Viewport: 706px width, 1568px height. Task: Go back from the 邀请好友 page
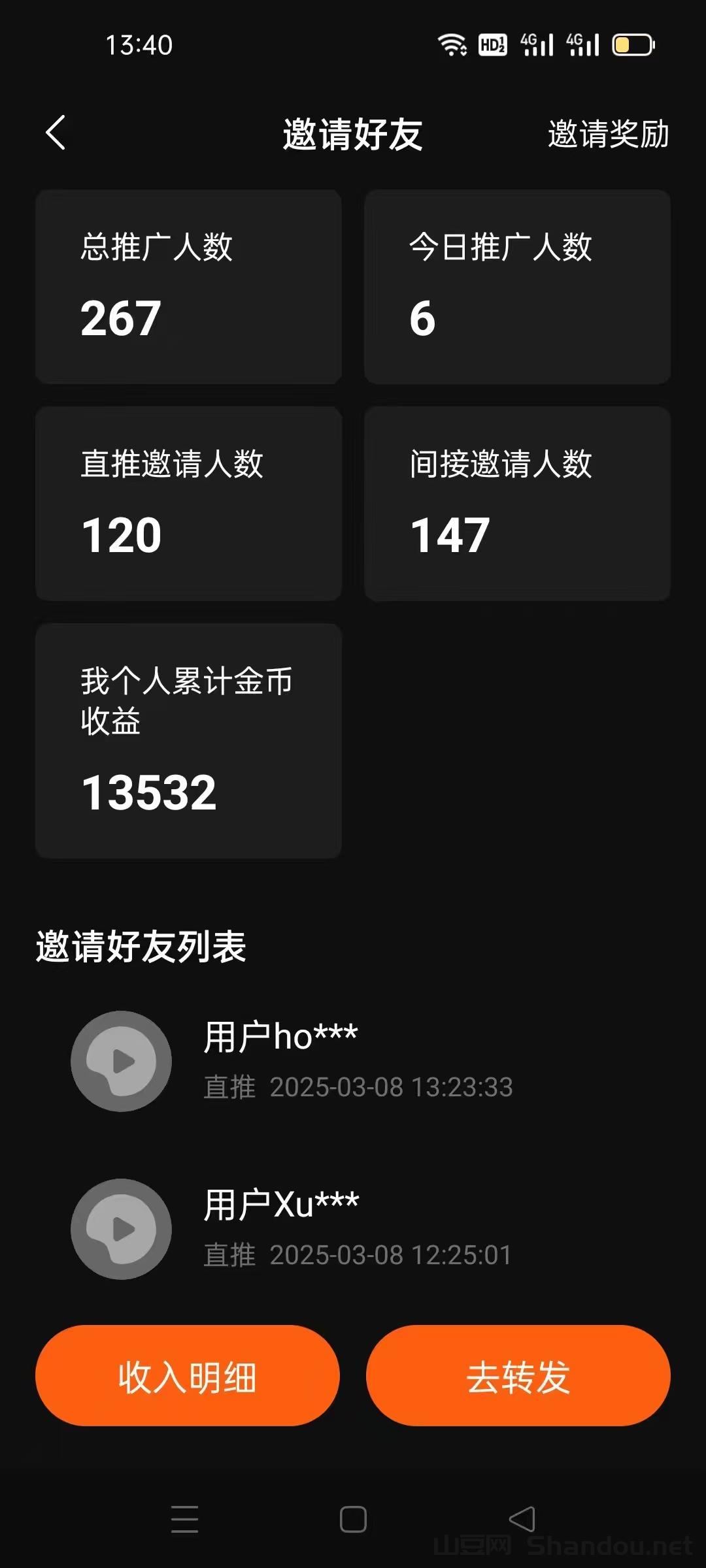click(x=56, y=133)
